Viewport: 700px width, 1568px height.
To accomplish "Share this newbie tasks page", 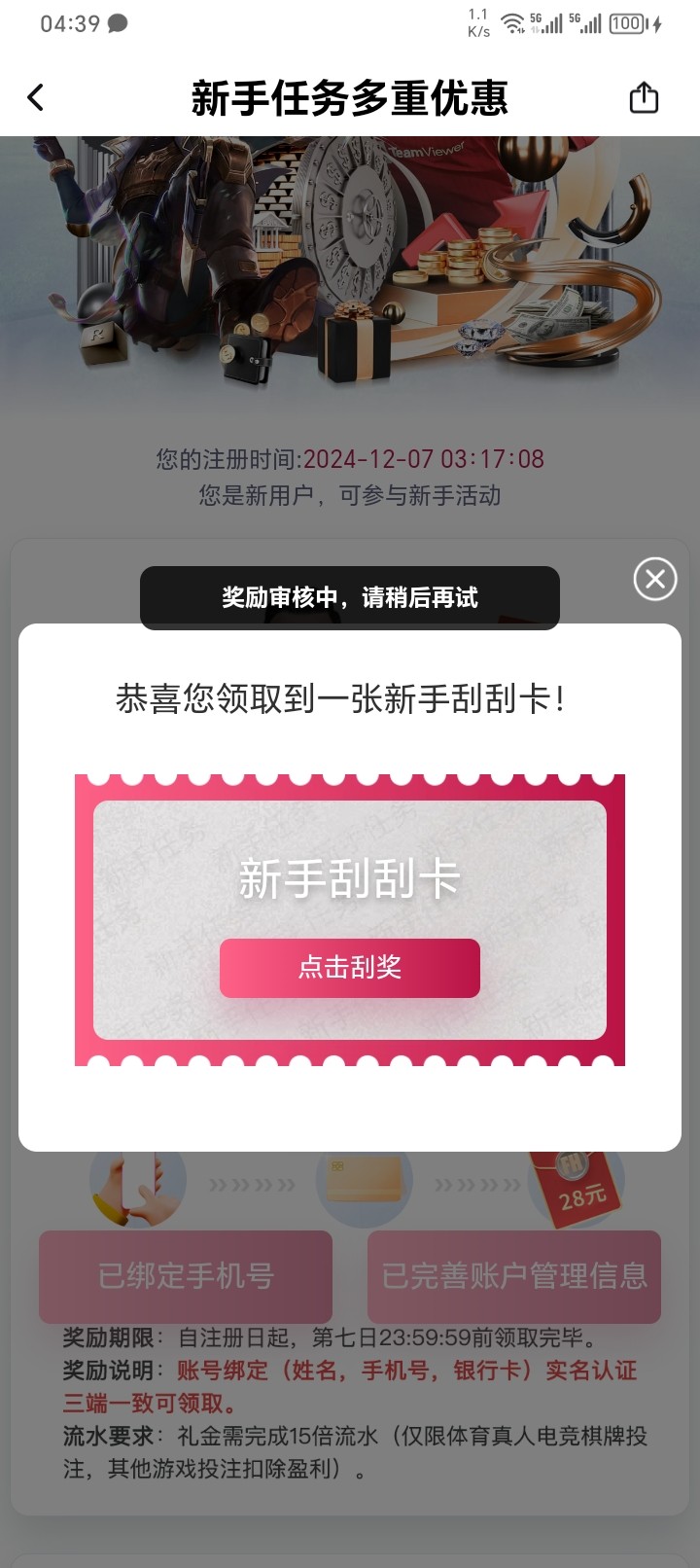I will click(644, 97).
